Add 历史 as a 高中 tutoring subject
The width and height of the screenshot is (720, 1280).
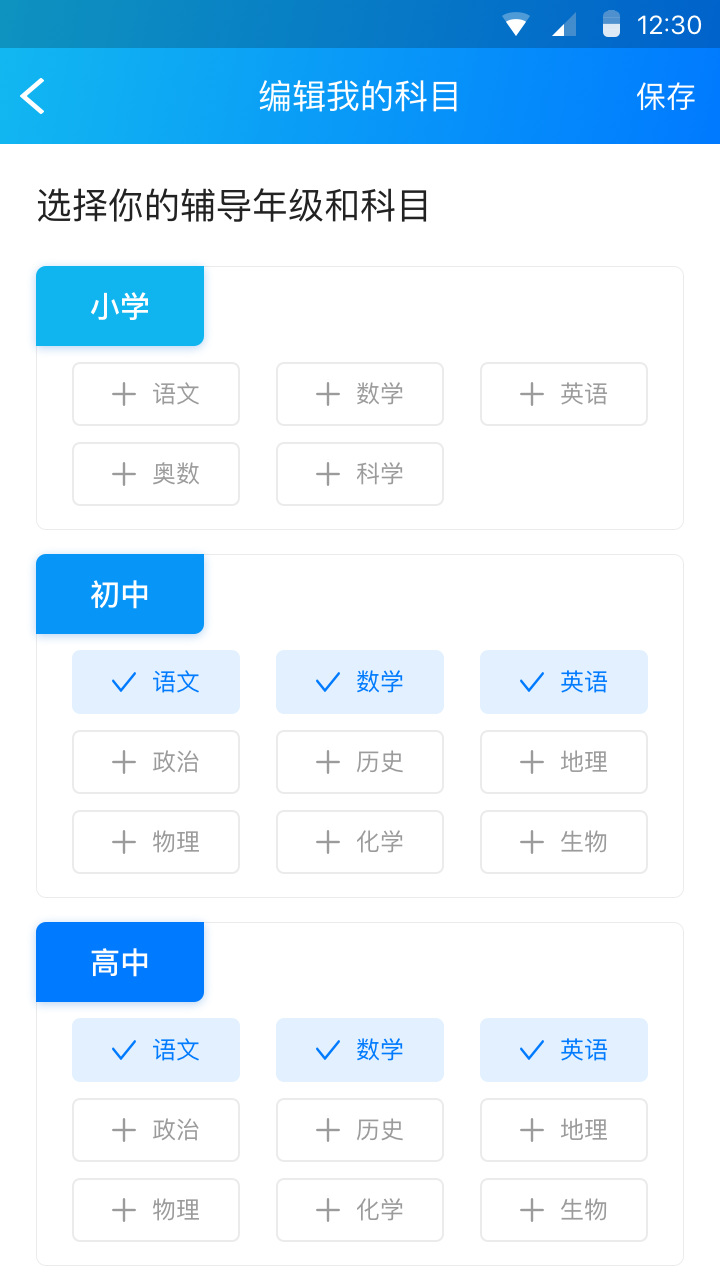click(x=360, y=1130)
